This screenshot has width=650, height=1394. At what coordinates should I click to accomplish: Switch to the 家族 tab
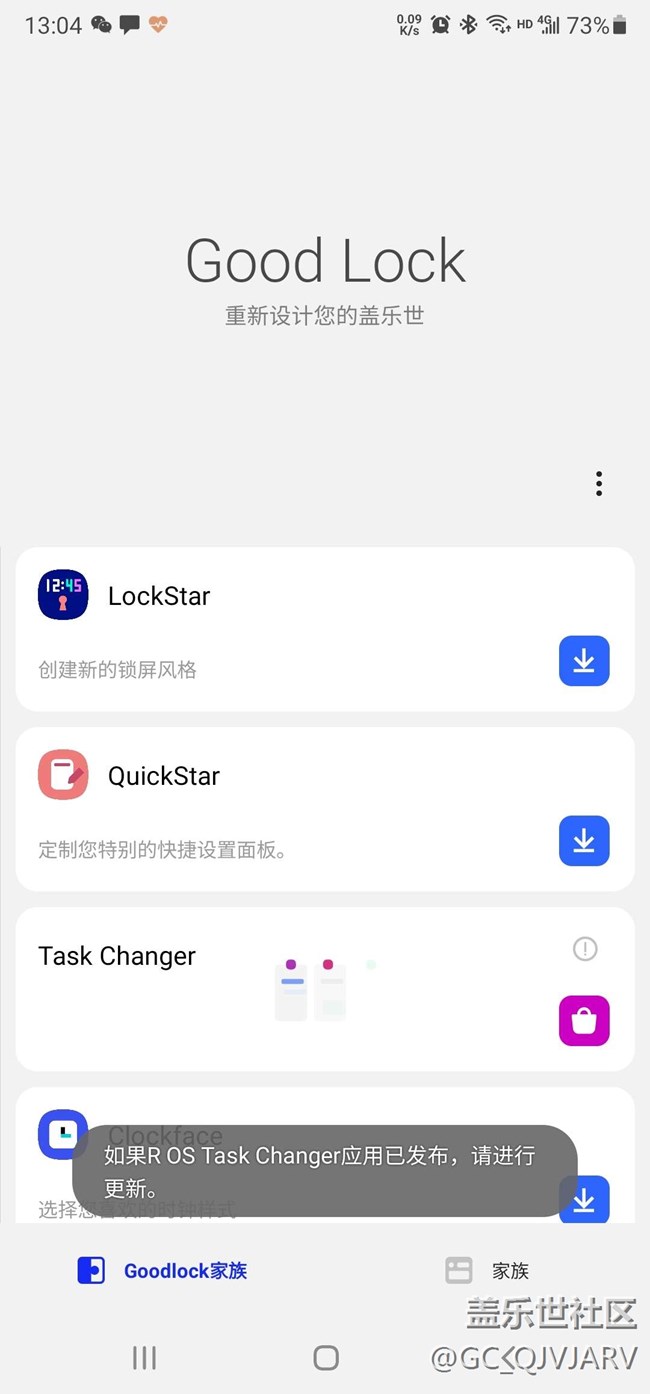click(x=488, y=1271)
